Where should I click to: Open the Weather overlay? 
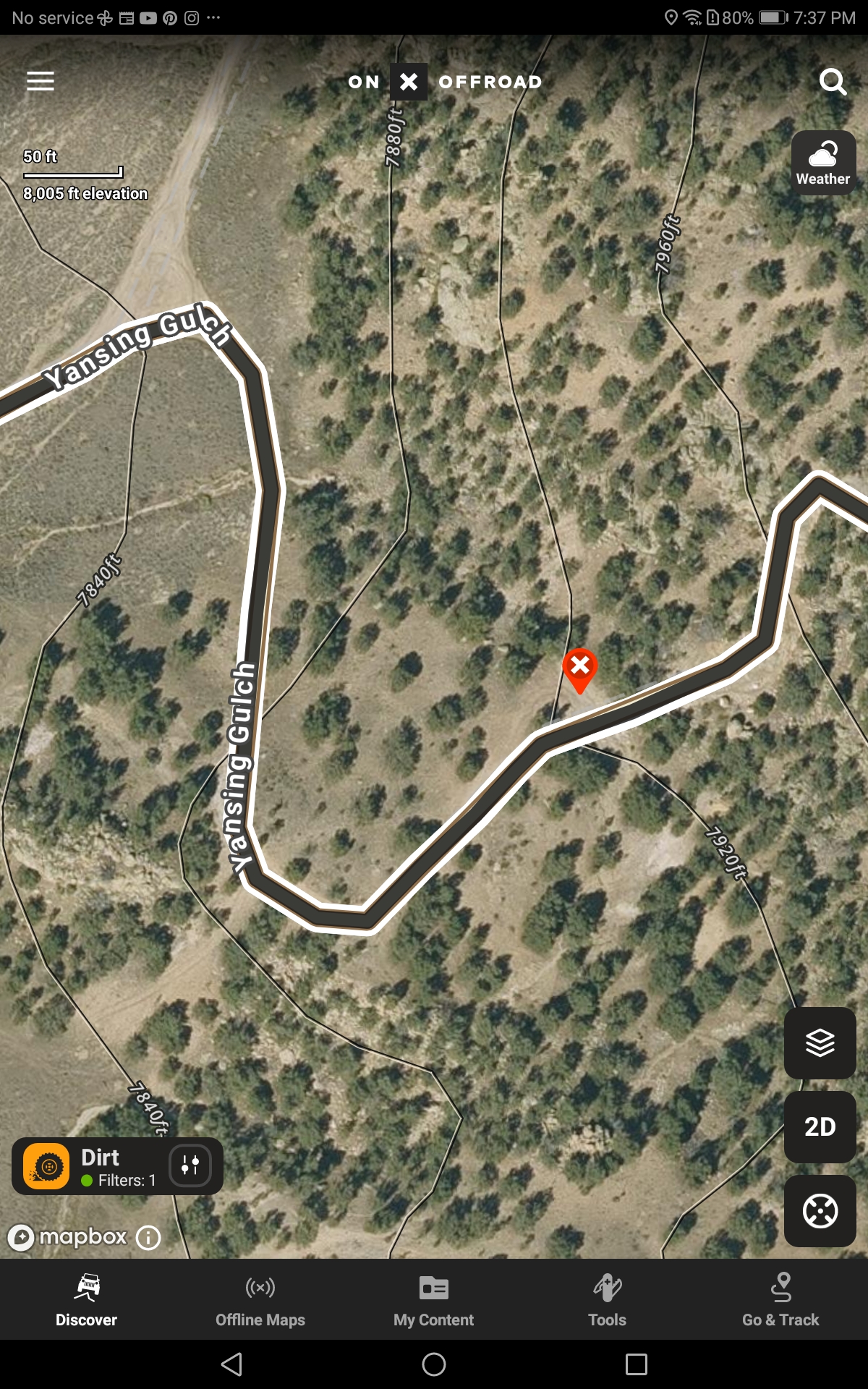point(823,163)
